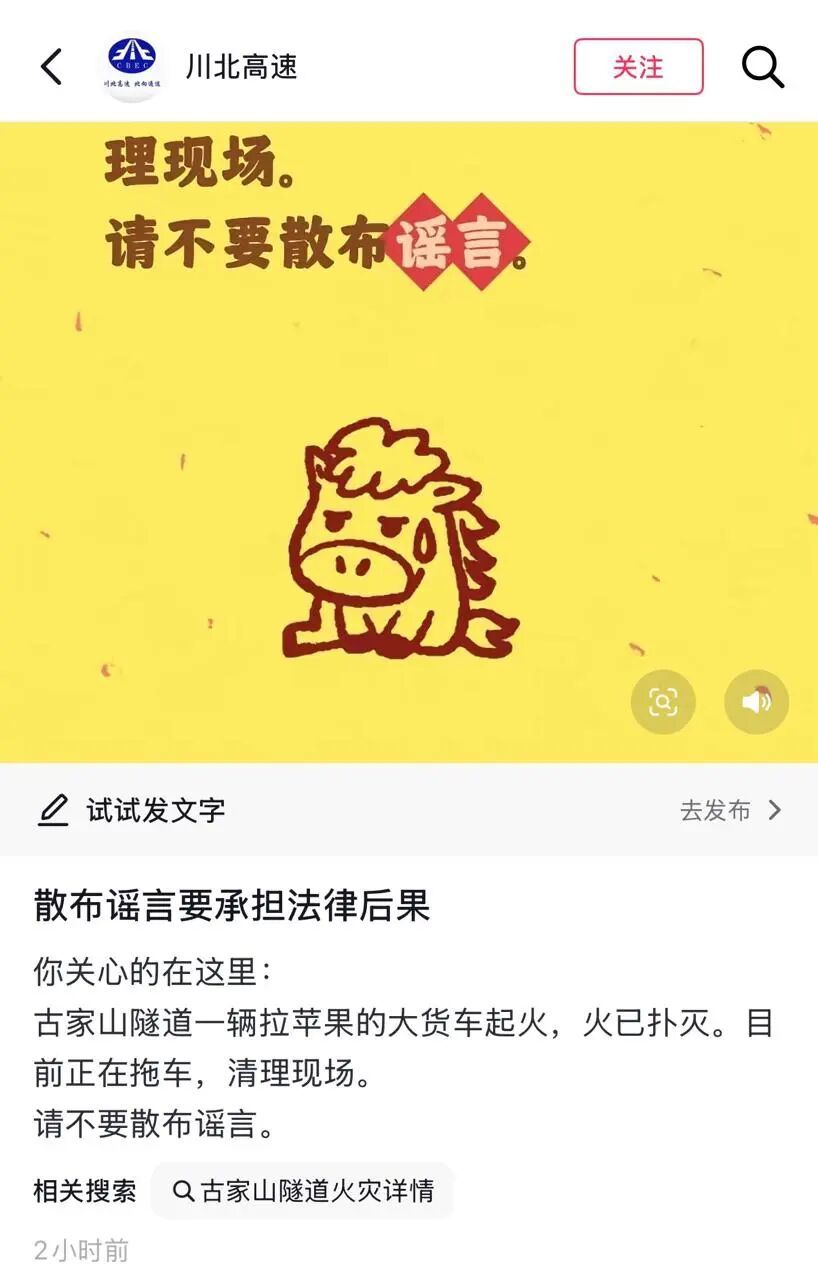
Task: Open search via the magnifier icon
Action: point(762,67)
